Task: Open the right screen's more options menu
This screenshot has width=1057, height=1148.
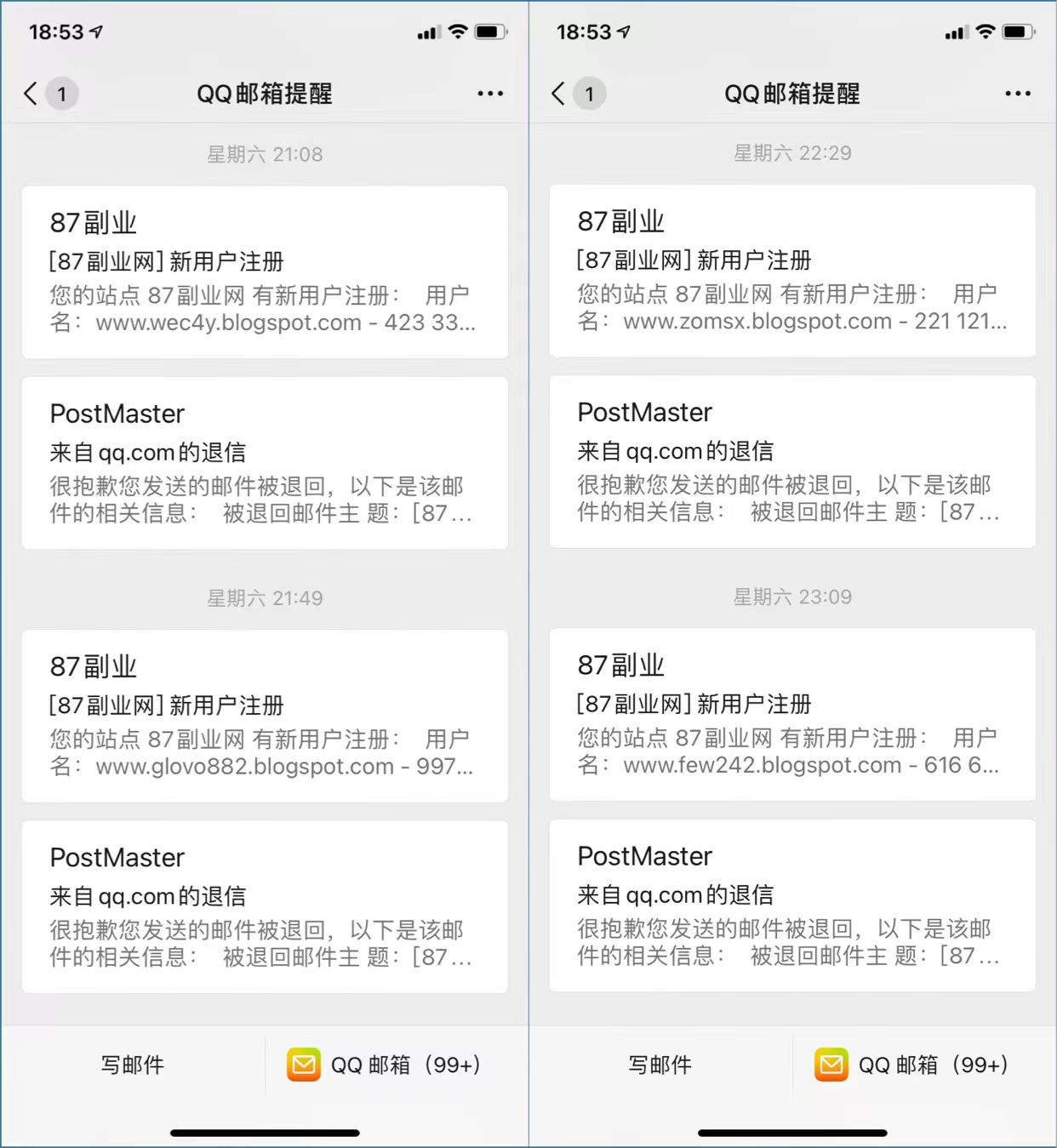Action: [1018, 94]
